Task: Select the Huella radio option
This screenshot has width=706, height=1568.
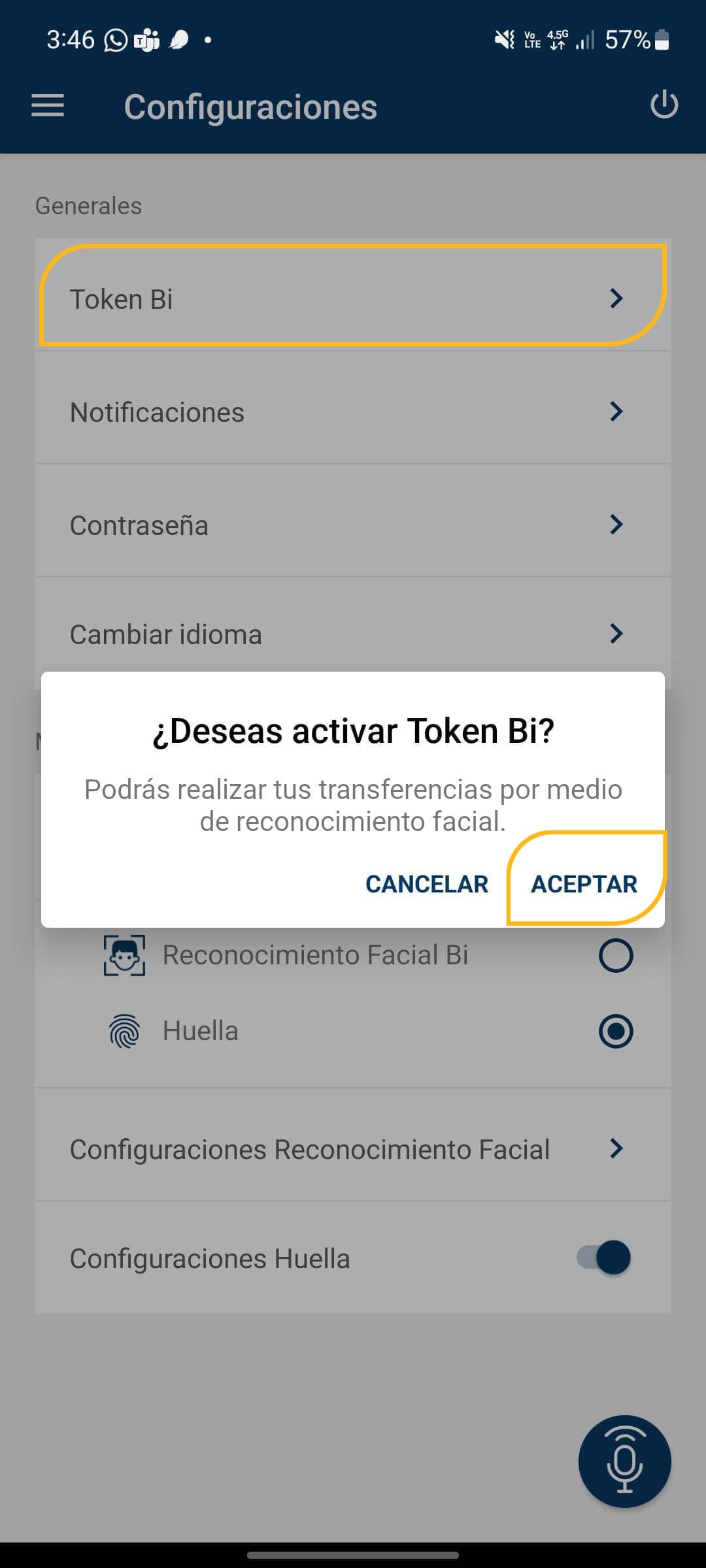Action: 615,1031
